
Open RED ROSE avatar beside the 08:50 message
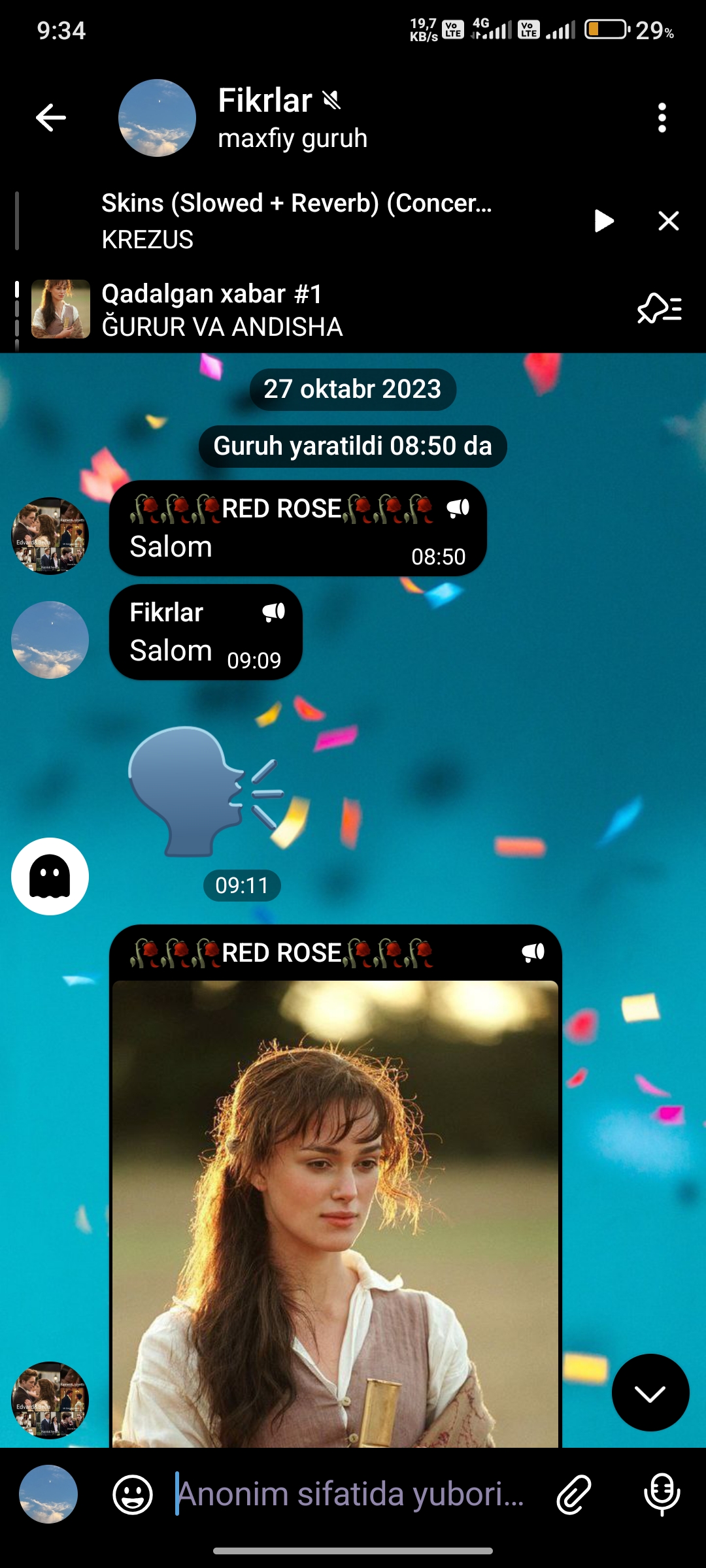point(50,536)
